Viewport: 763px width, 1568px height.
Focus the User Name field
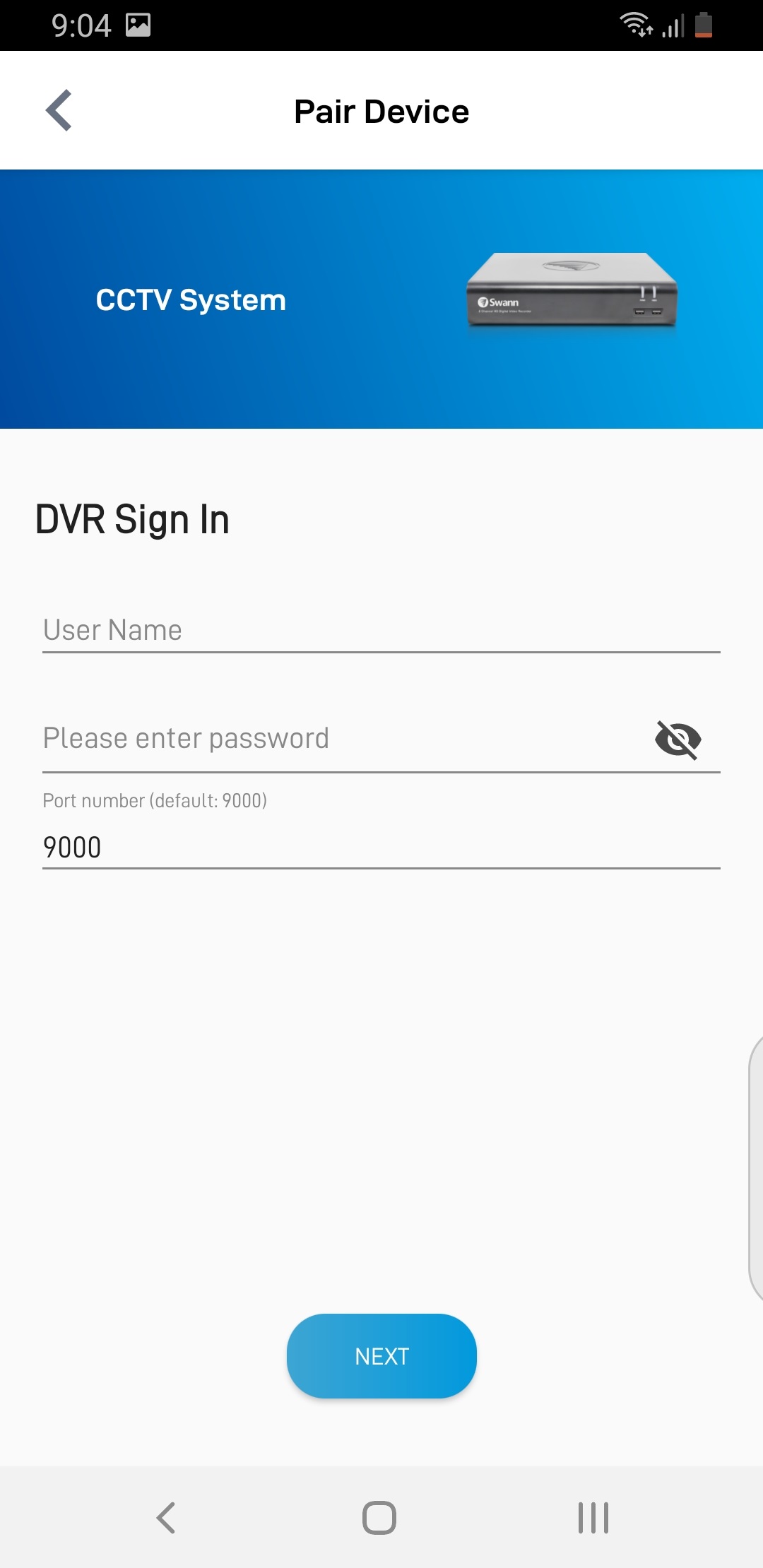[381, 630]
